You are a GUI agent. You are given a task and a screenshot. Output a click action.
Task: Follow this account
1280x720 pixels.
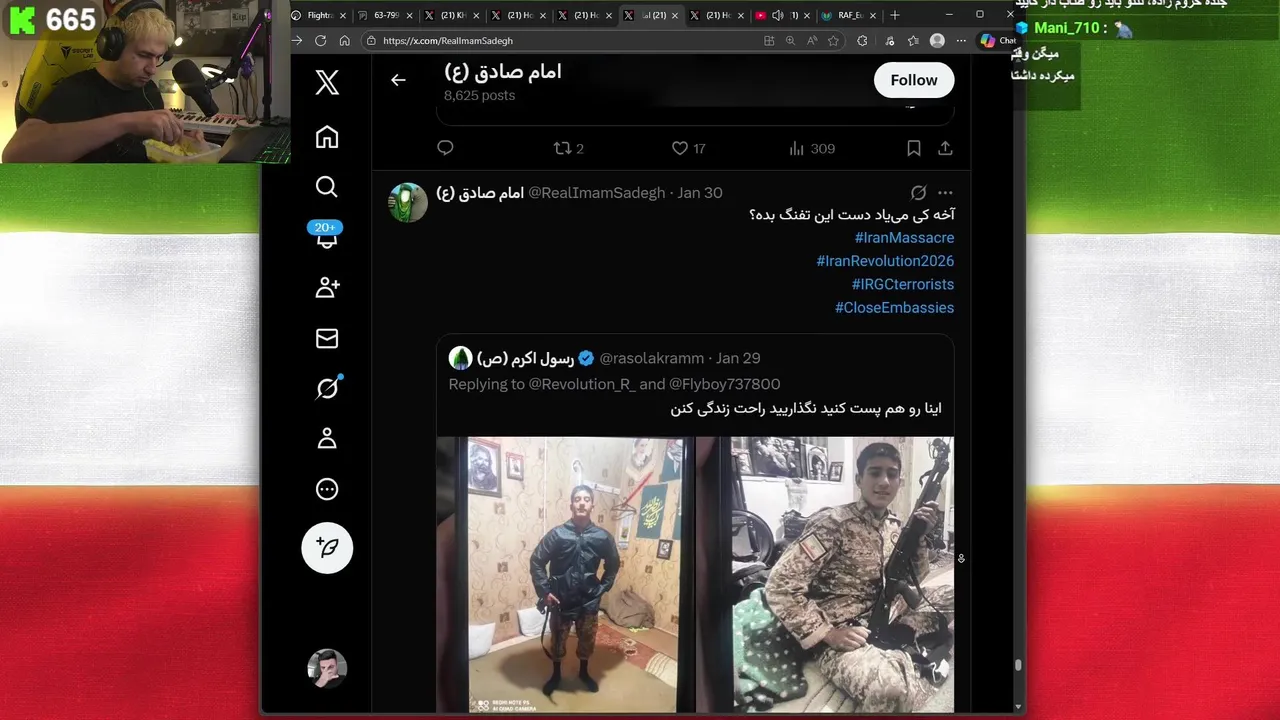(x=913, y=80)
